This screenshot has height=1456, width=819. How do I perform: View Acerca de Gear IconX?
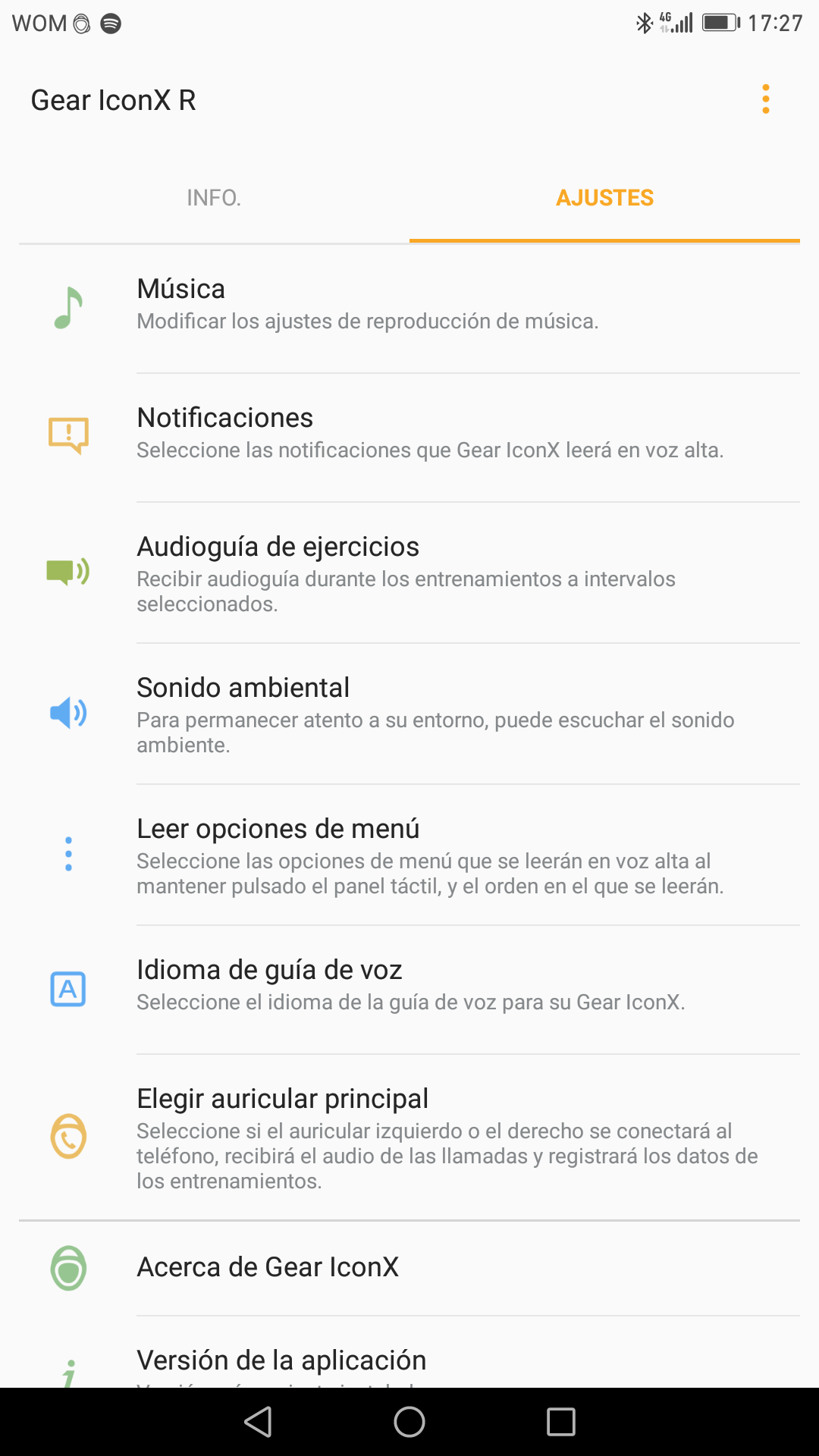409,1267
